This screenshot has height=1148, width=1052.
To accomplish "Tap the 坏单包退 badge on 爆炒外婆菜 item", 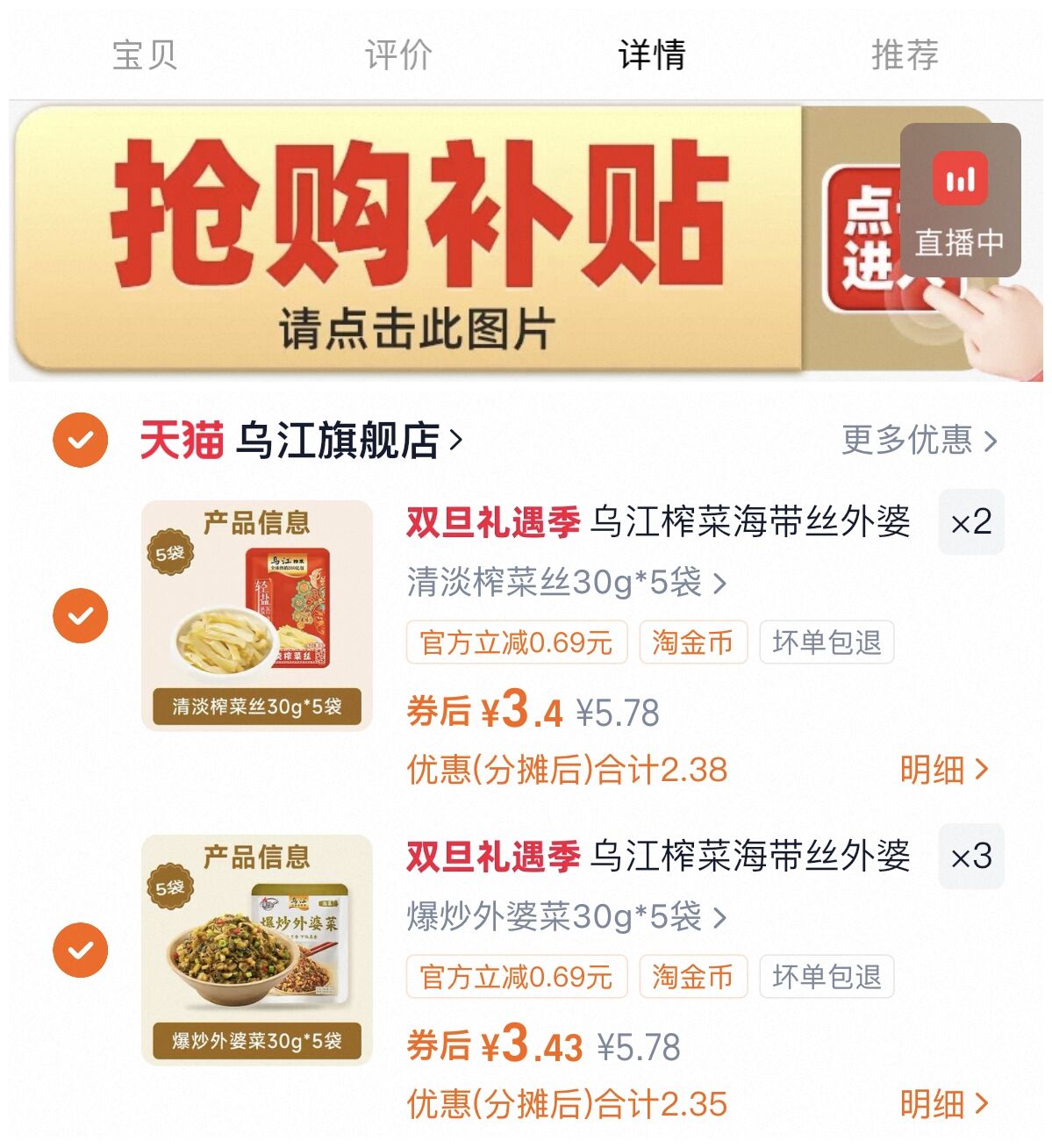I will [826, 976].
